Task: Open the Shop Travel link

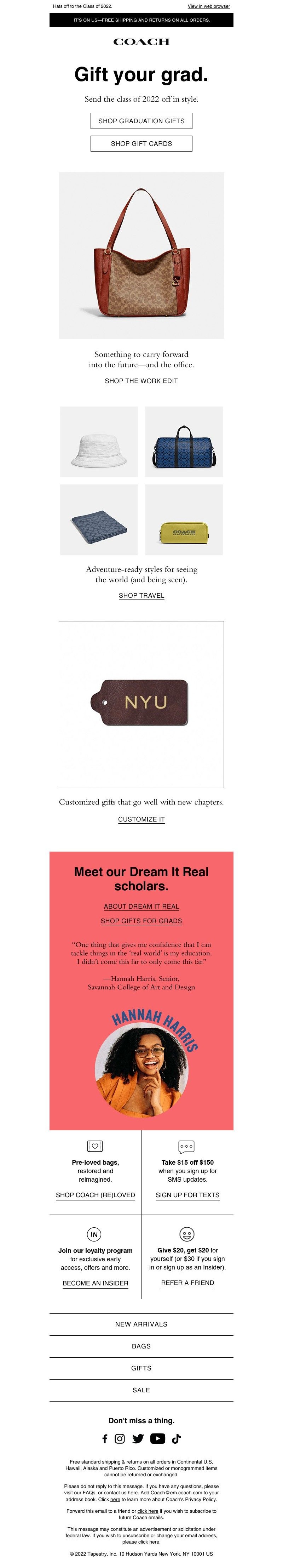Action: (141, 595)
